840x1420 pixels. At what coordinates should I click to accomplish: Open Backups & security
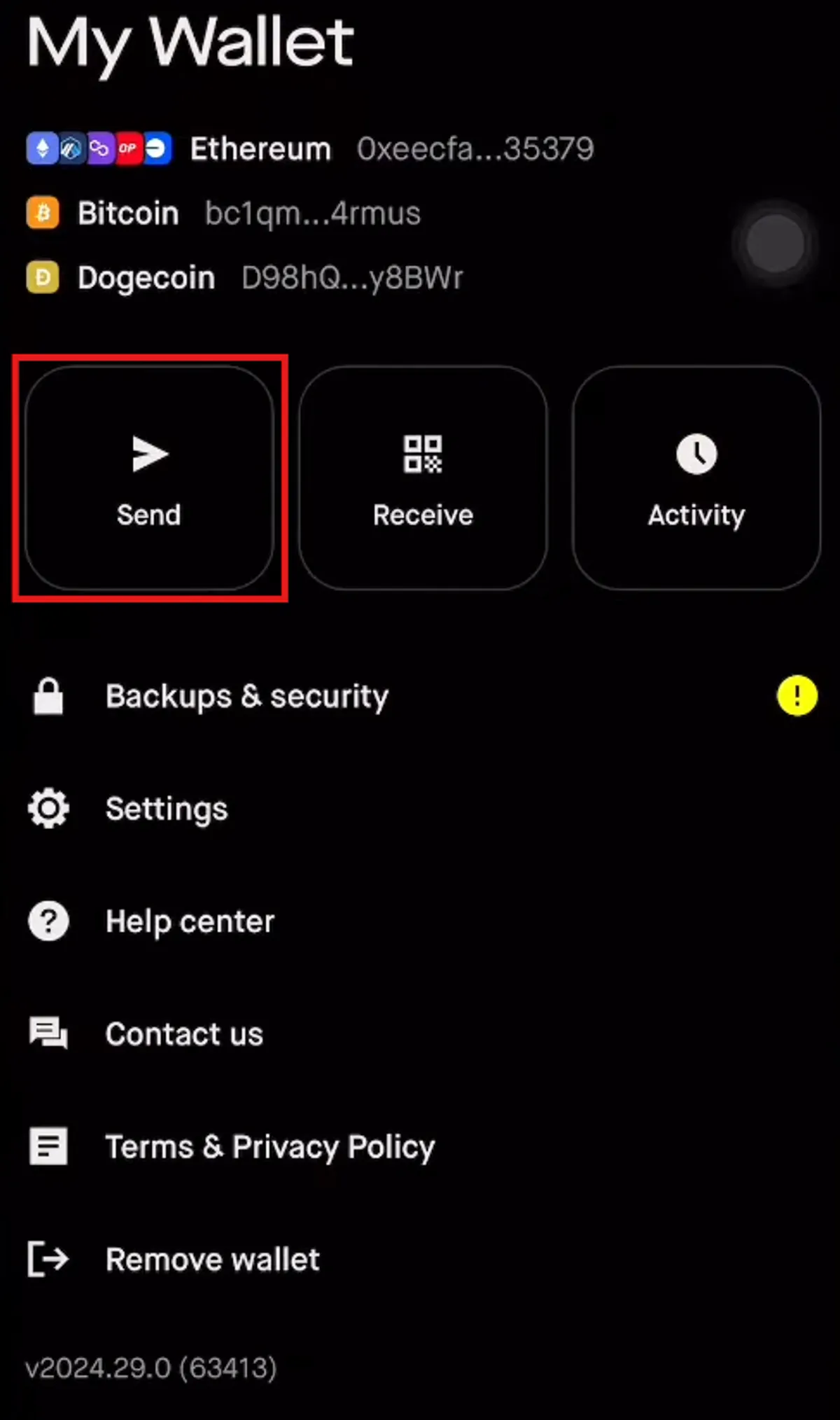(420, 696)
